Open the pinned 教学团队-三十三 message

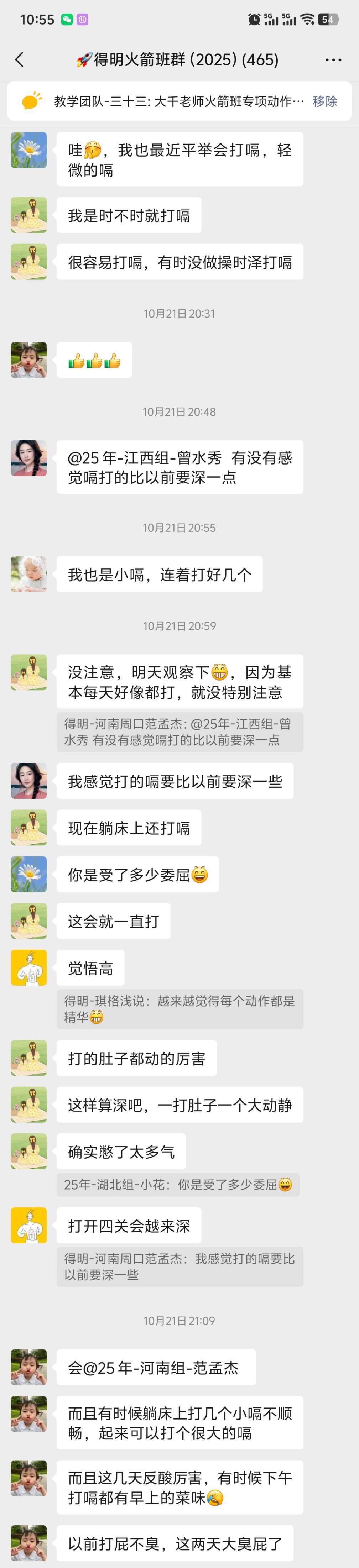177,102
